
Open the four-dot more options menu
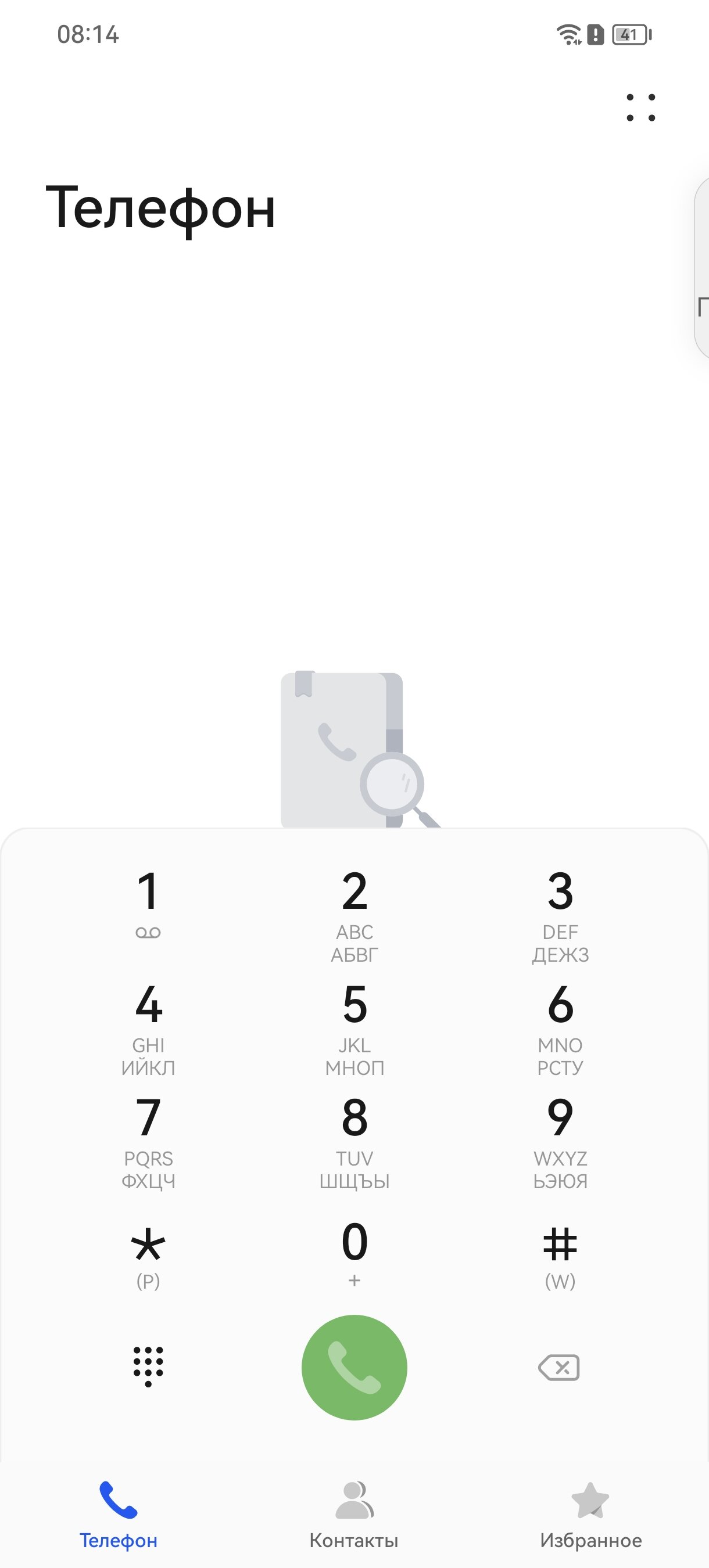(641, 108)
